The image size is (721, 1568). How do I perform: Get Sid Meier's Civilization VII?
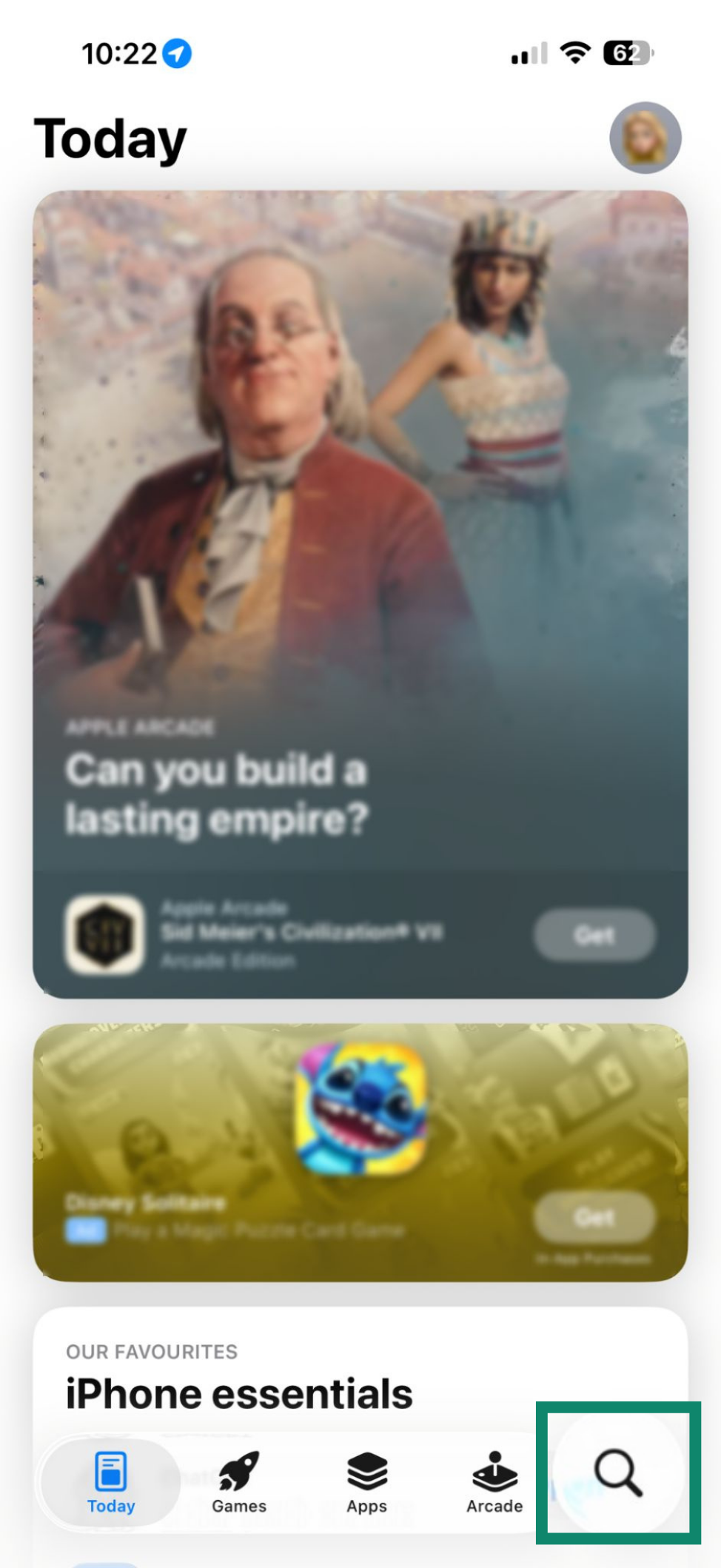594,936
